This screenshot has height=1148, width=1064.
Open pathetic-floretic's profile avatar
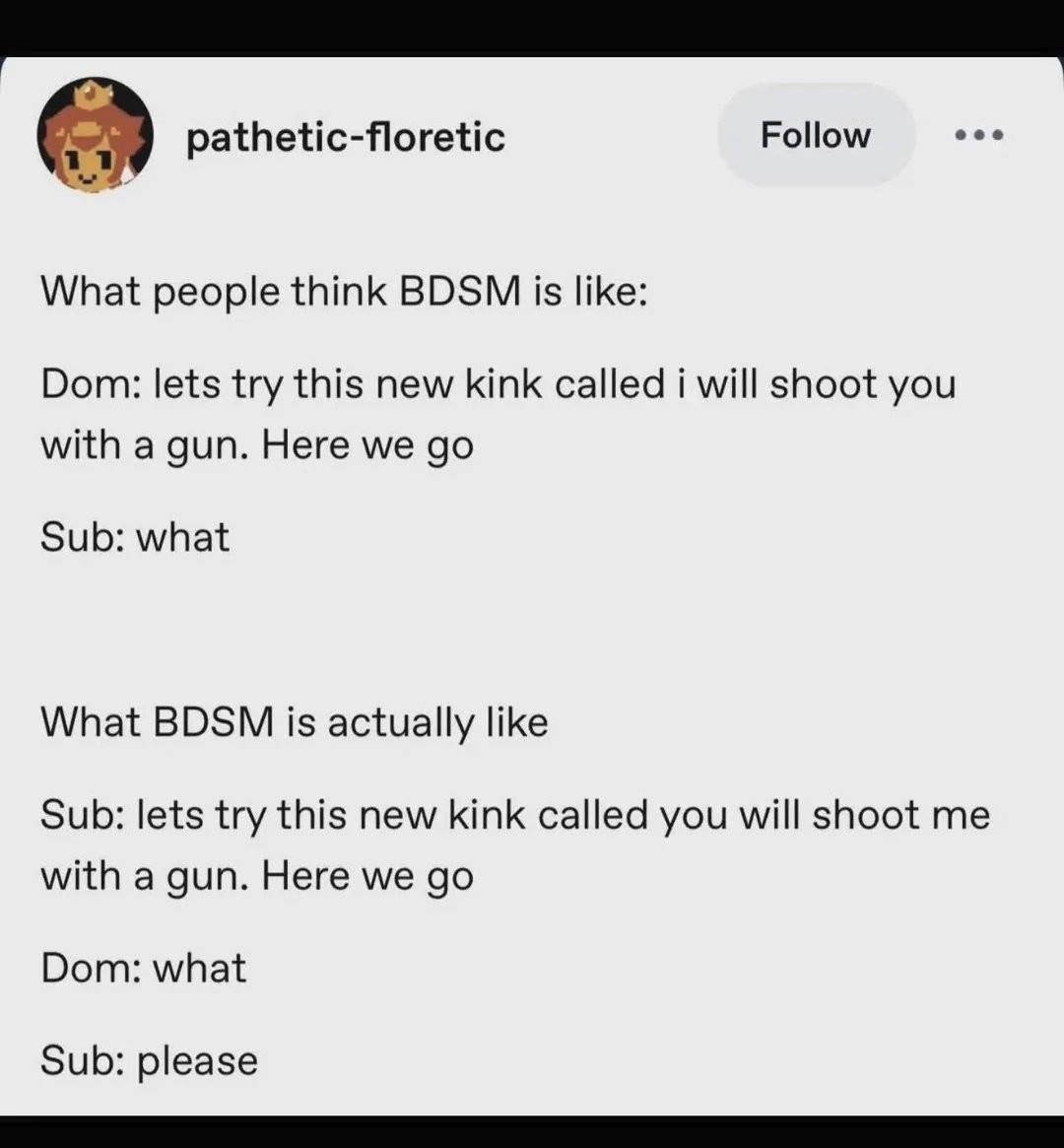95,135
